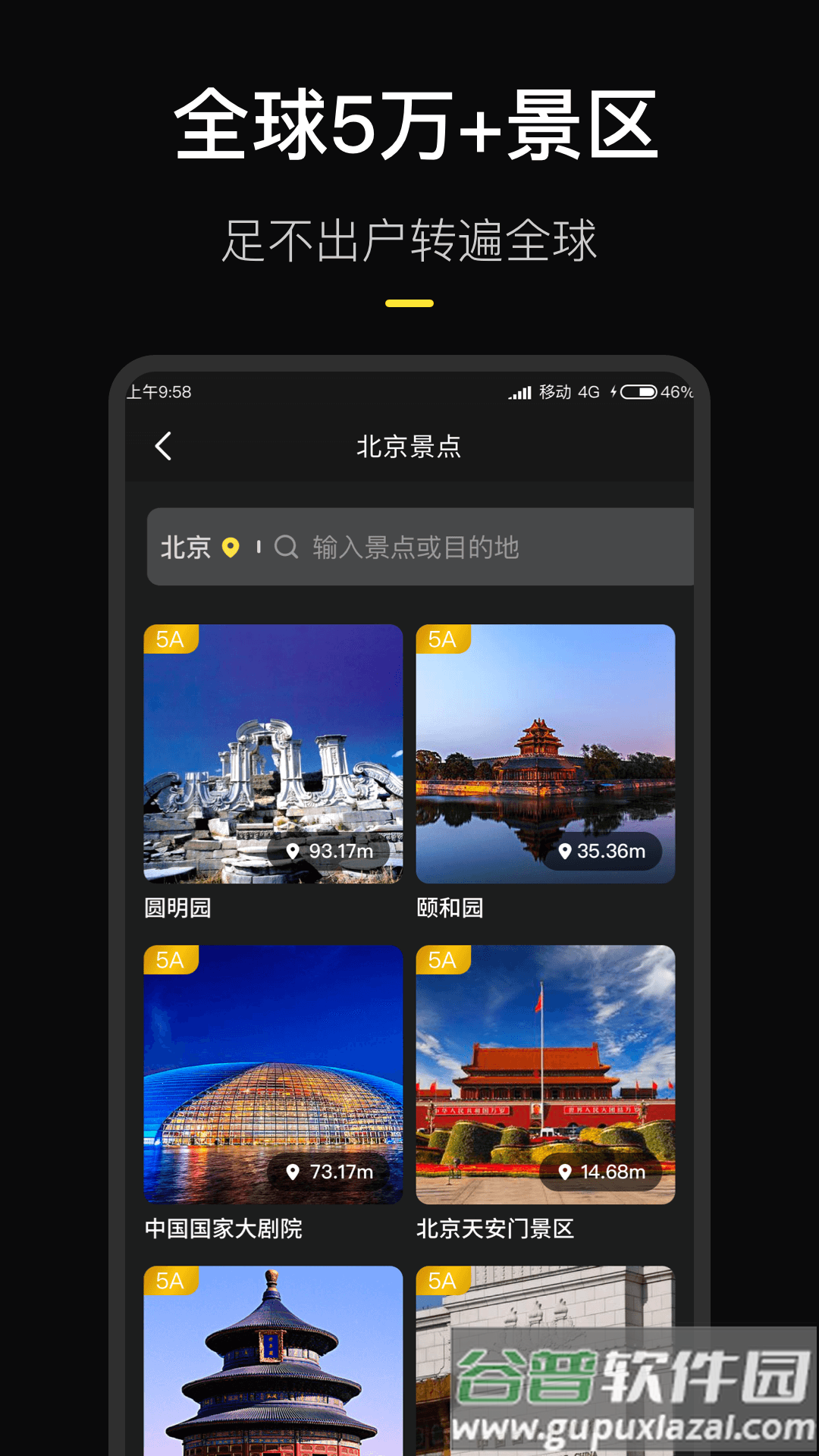Tap the location pin on 颐和园 distance badge
The width and height of the screenshot is (819, 1456).
click(564, 851)
